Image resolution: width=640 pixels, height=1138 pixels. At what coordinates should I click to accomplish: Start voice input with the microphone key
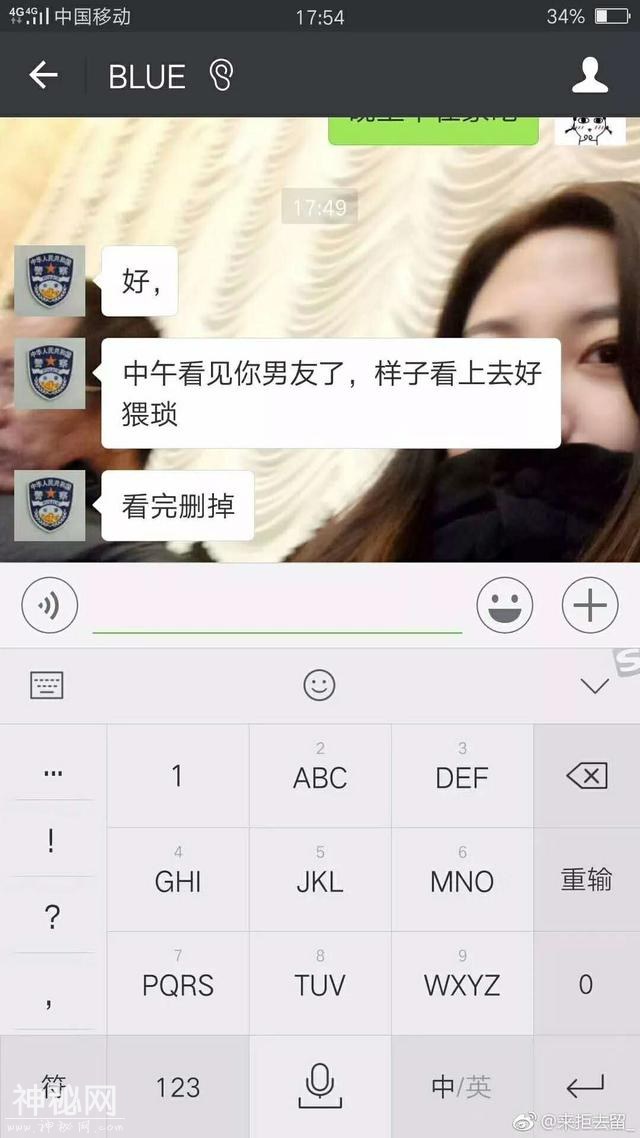(320, 1086)
